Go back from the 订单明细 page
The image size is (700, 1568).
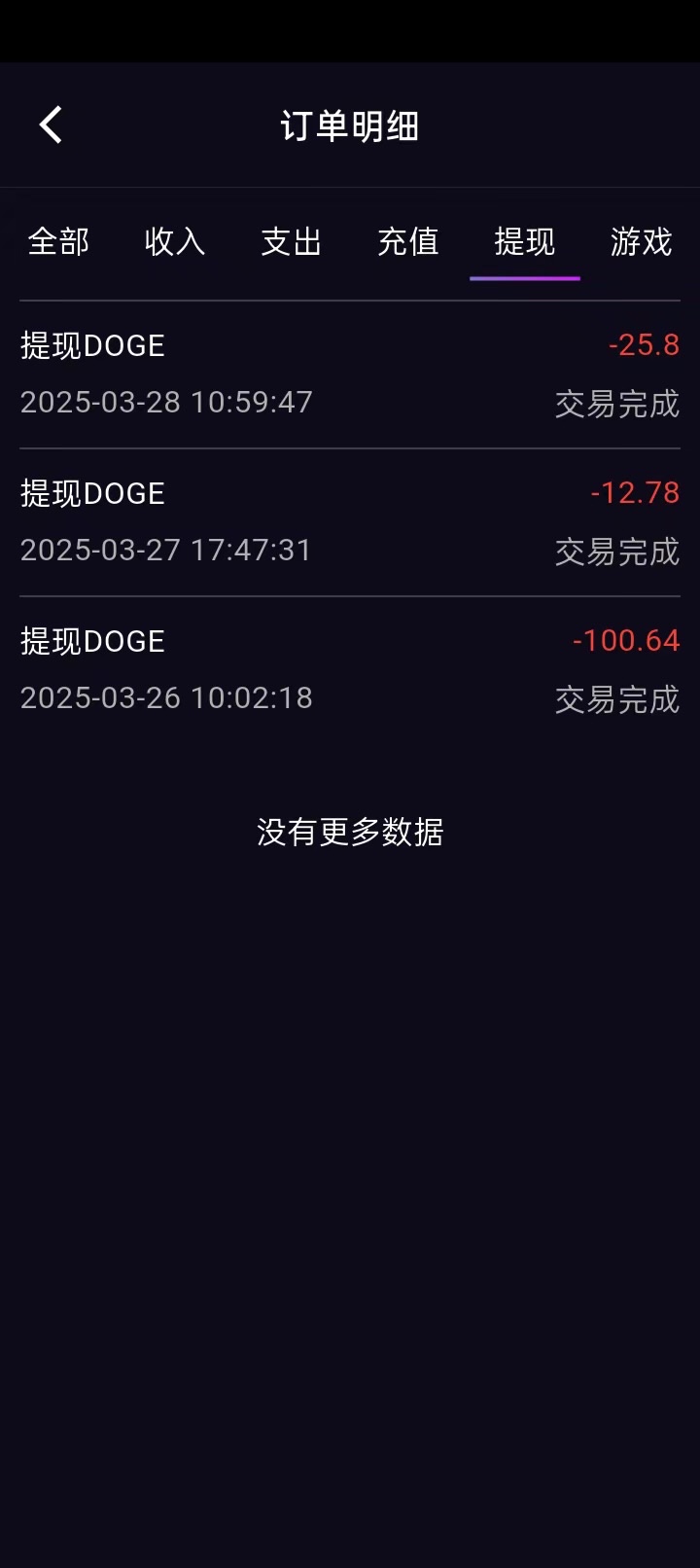(x=51, y=125)
